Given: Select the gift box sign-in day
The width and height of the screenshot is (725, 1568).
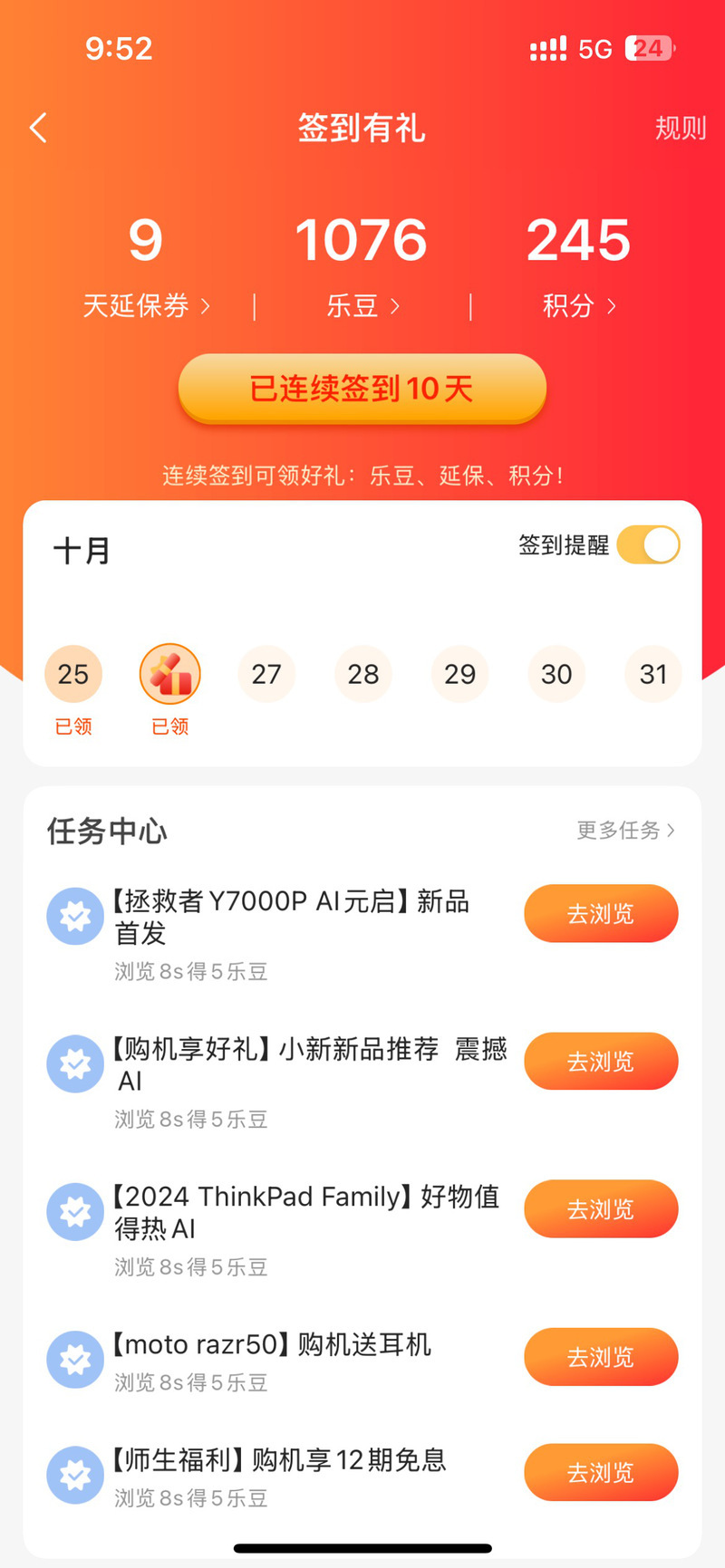Looking at the screenshot, I should [x=169, y=674].
